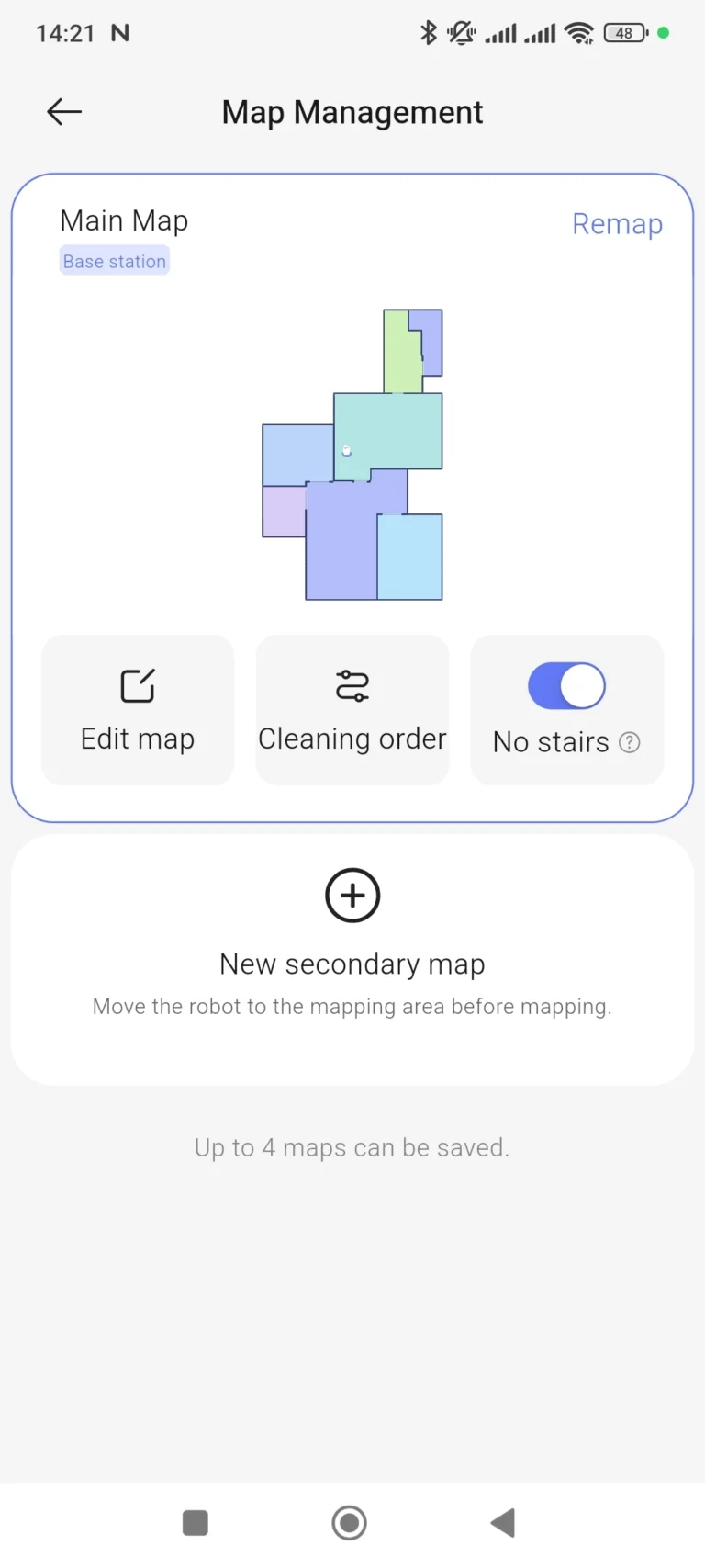Go to the system home screen
Screen dimensions: 705x1568
[349, 1523]
